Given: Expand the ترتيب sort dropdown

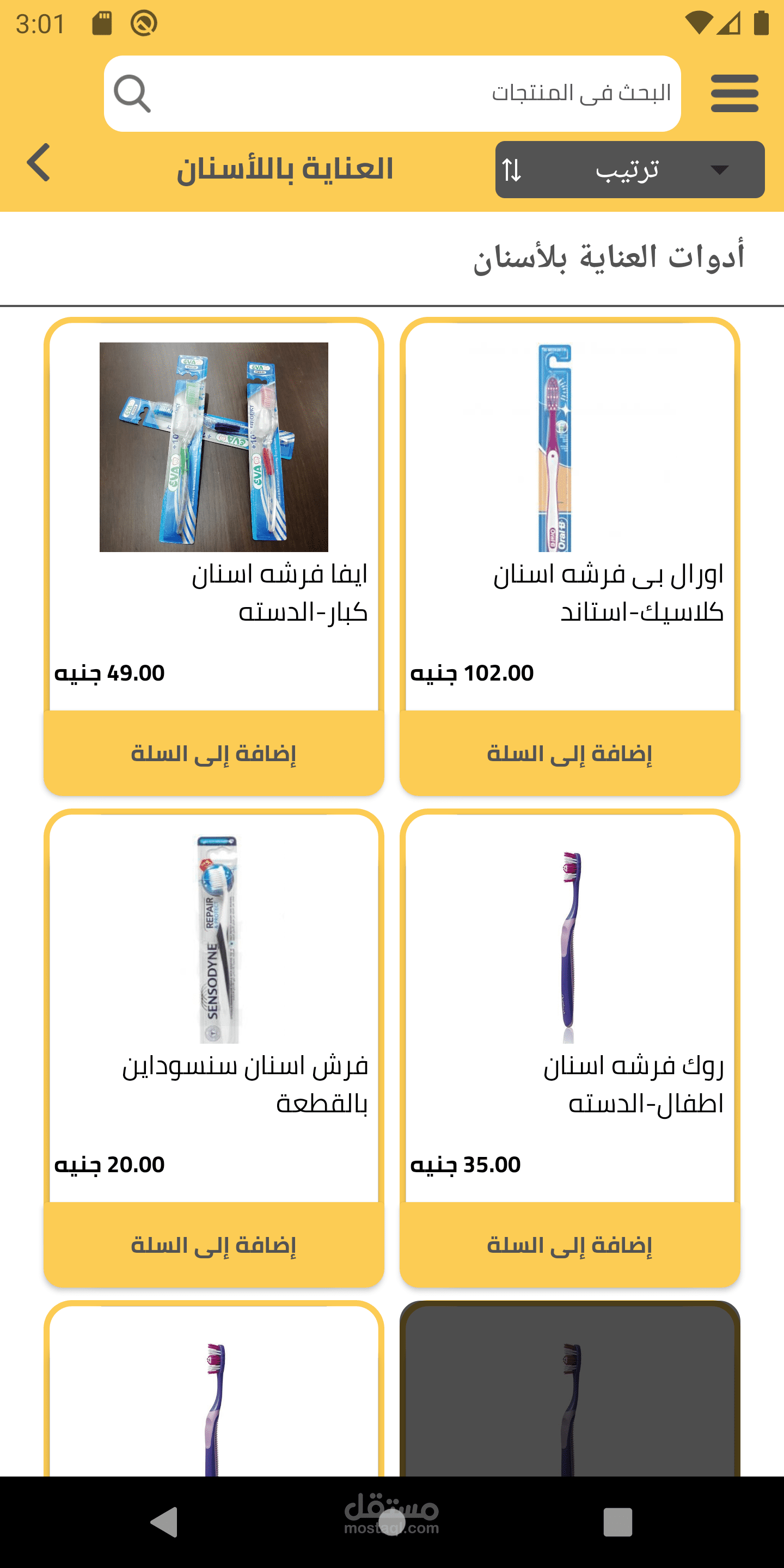Looking at the screenshot, I should [x=629, y=170].
